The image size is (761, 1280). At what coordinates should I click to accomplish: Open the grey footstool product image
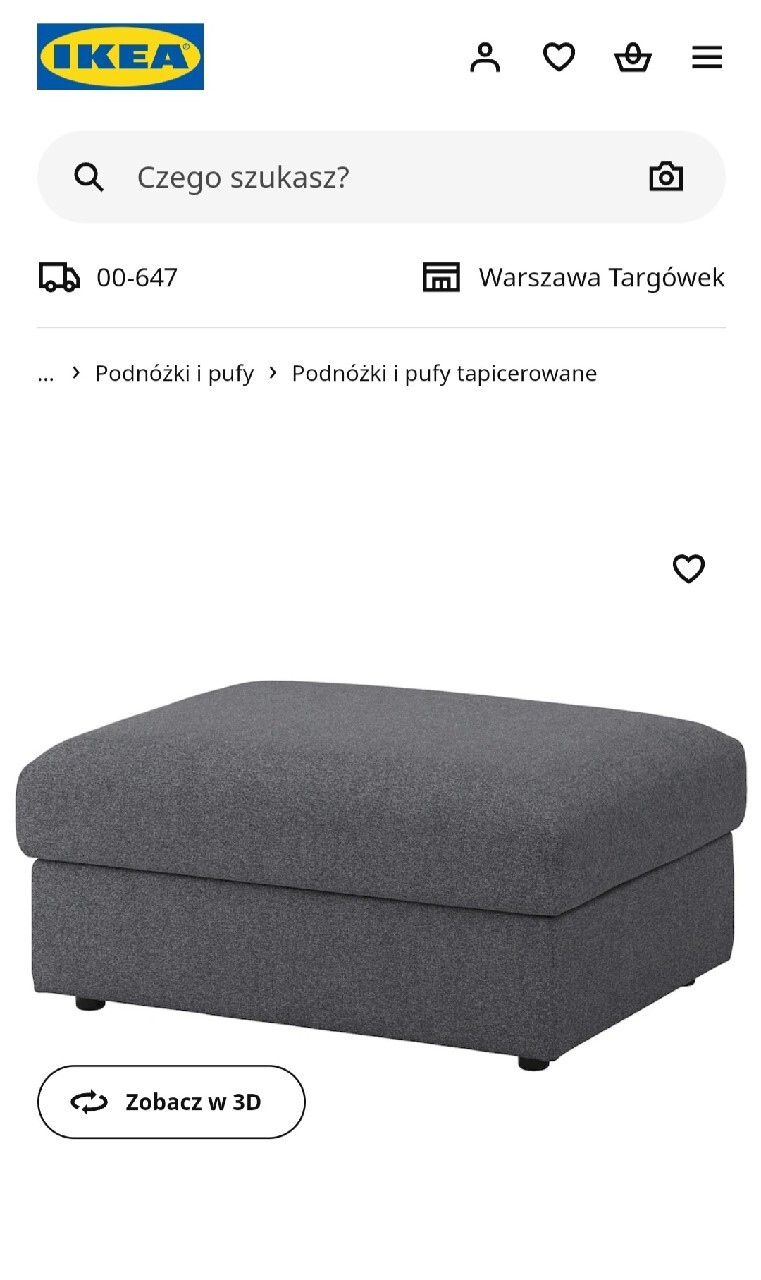point(380,860)
